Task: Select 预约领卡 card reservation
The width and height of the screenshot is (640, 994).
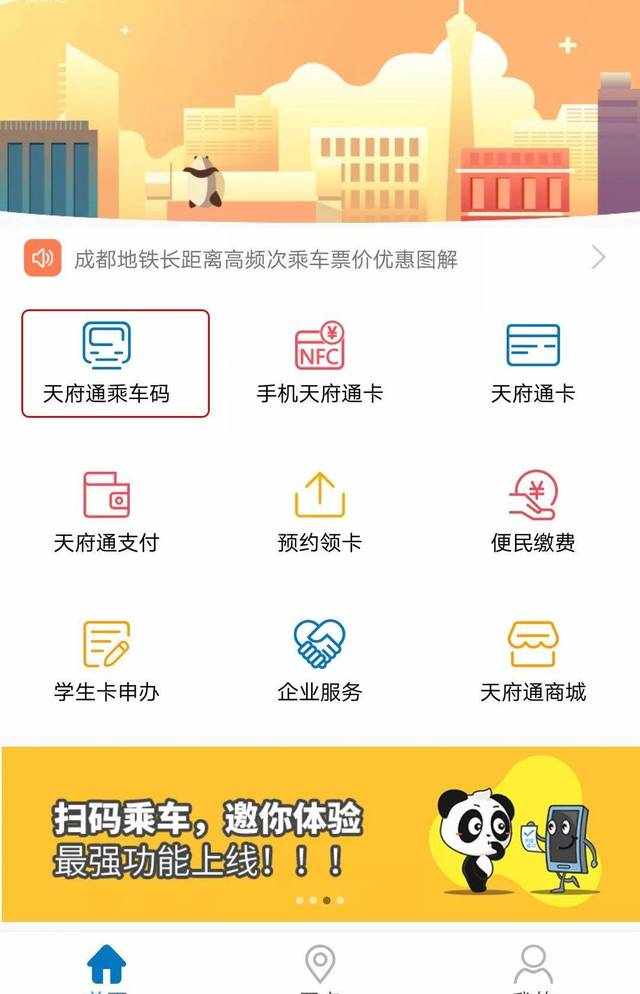Action: pyautogui.click(x=320, y=511)
